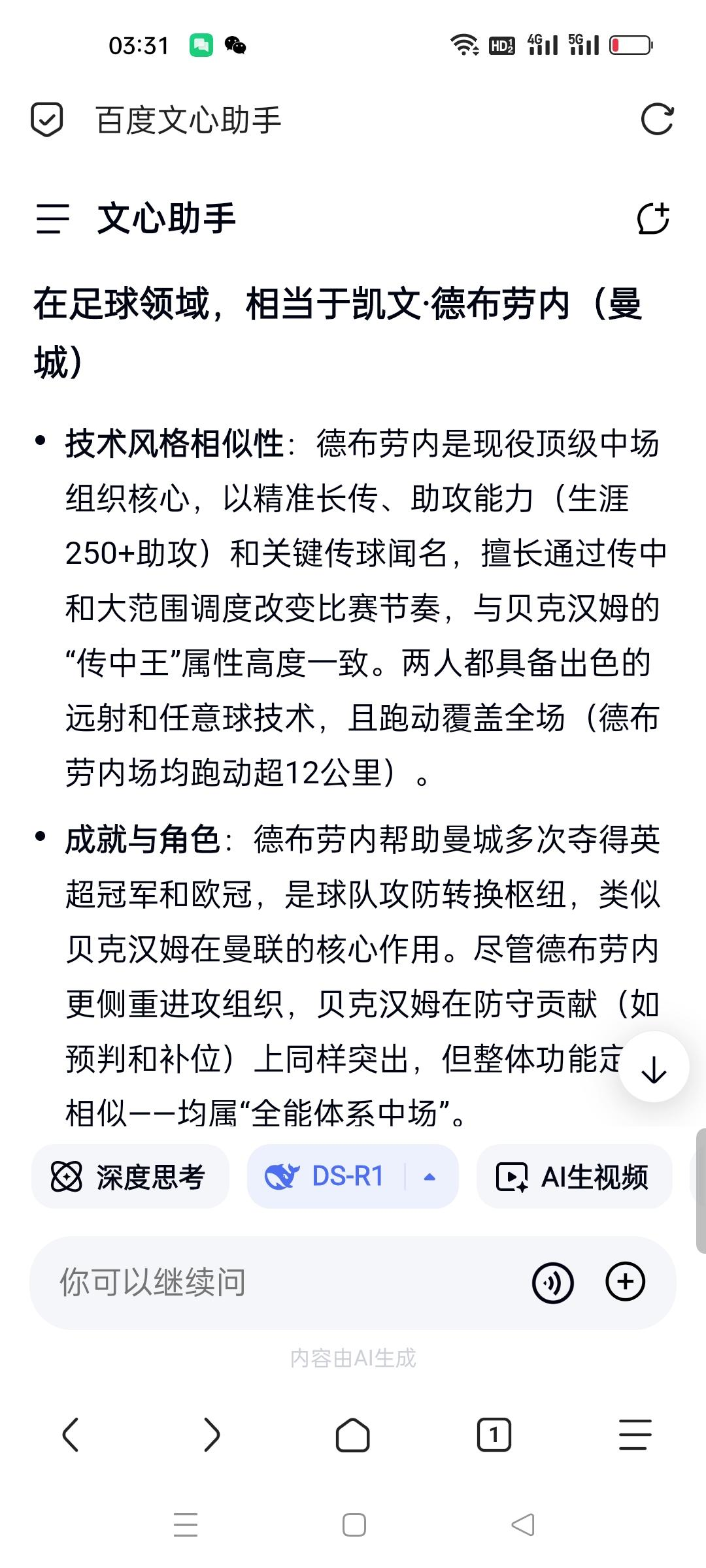This screenshot has height=1568, width=706.
Task: Open the AI生视频 feature
Action: pos(574,1177)
